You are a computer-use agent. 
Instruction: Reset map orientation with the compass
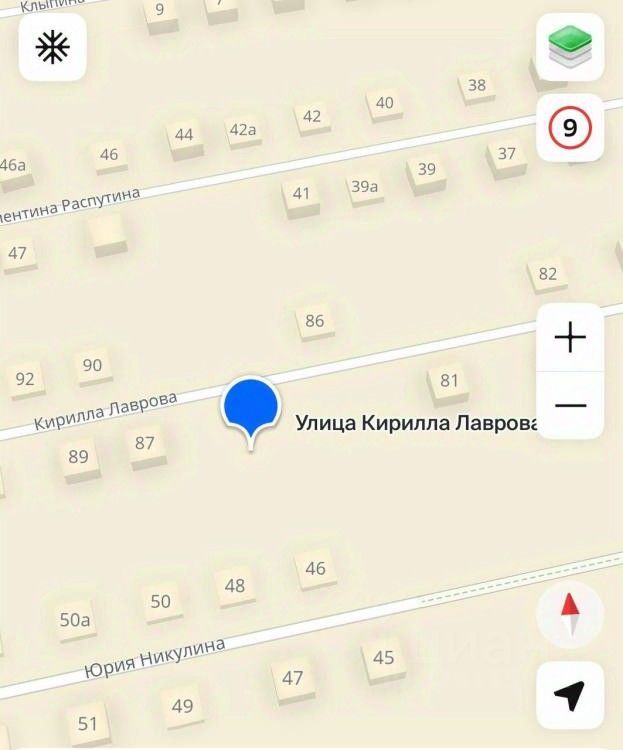(570, 614)
